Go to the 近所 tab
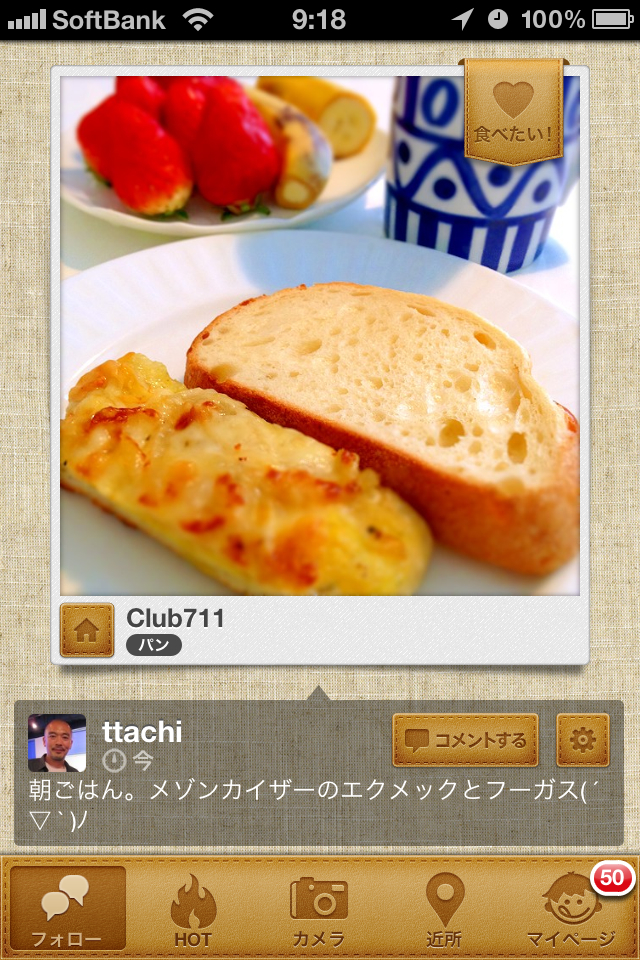The width and height of the screenshot is (640, 960). (444, 908)
